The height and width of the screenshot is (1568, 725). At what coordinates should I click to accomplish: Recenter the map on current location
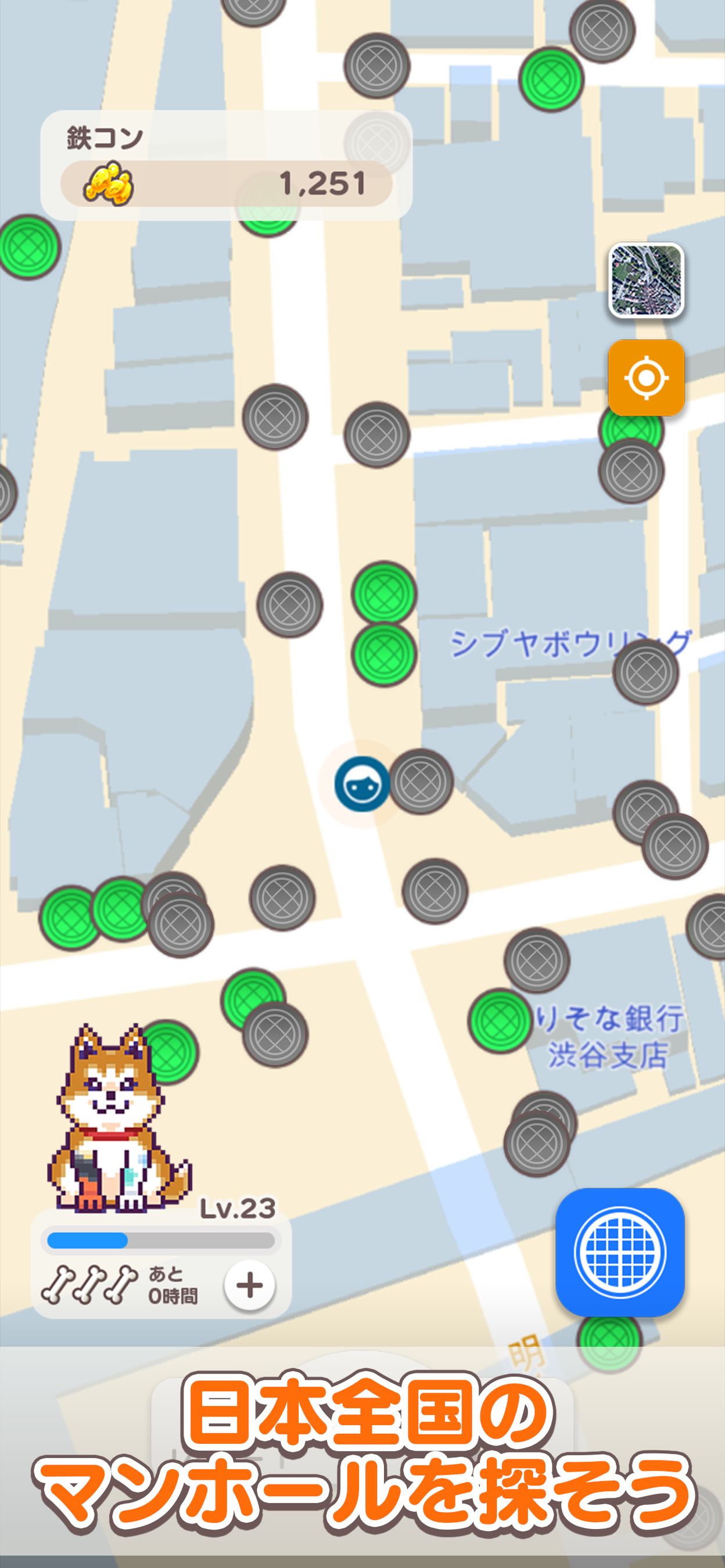pyautogui.click(x=646, y=378)
